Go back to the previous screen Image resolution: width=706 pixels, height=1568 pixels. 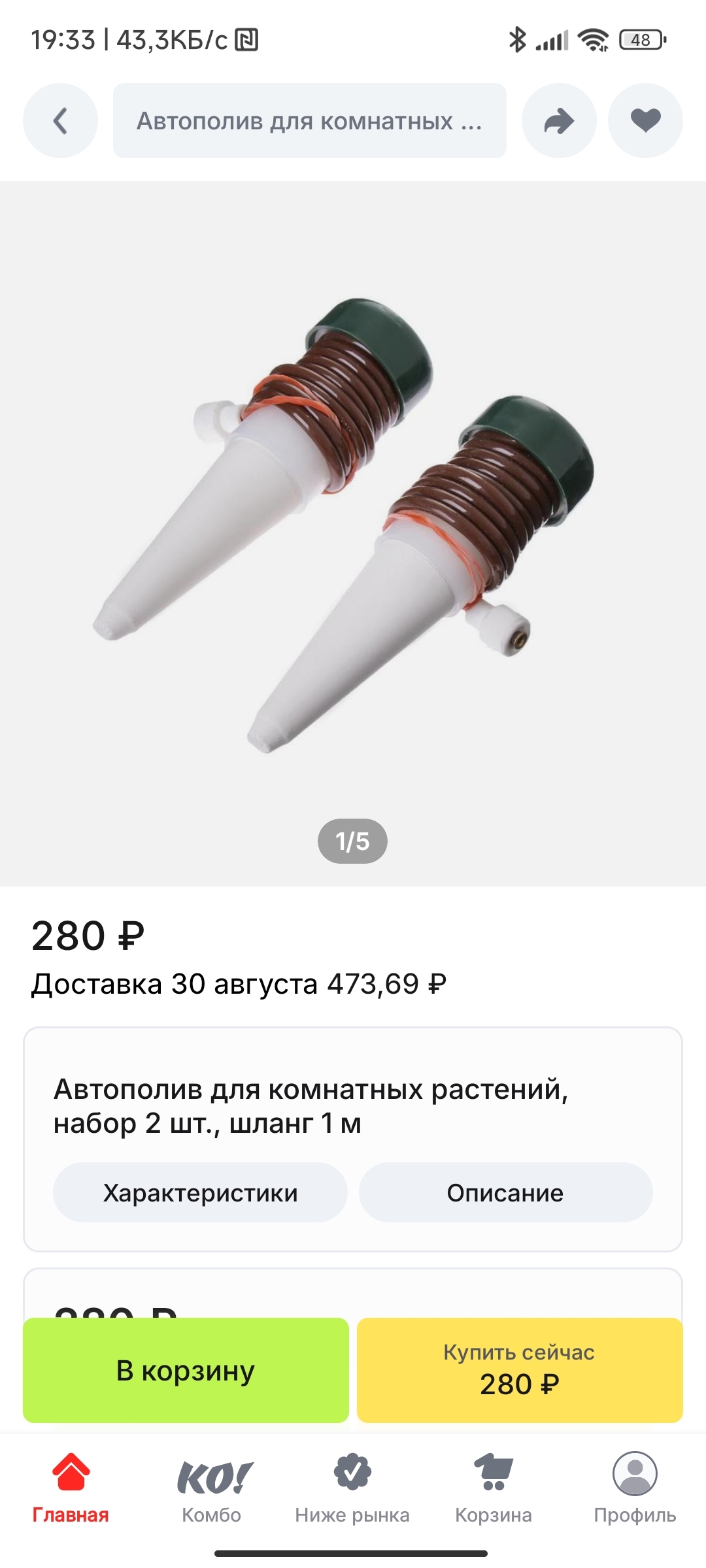pos(60,121)
